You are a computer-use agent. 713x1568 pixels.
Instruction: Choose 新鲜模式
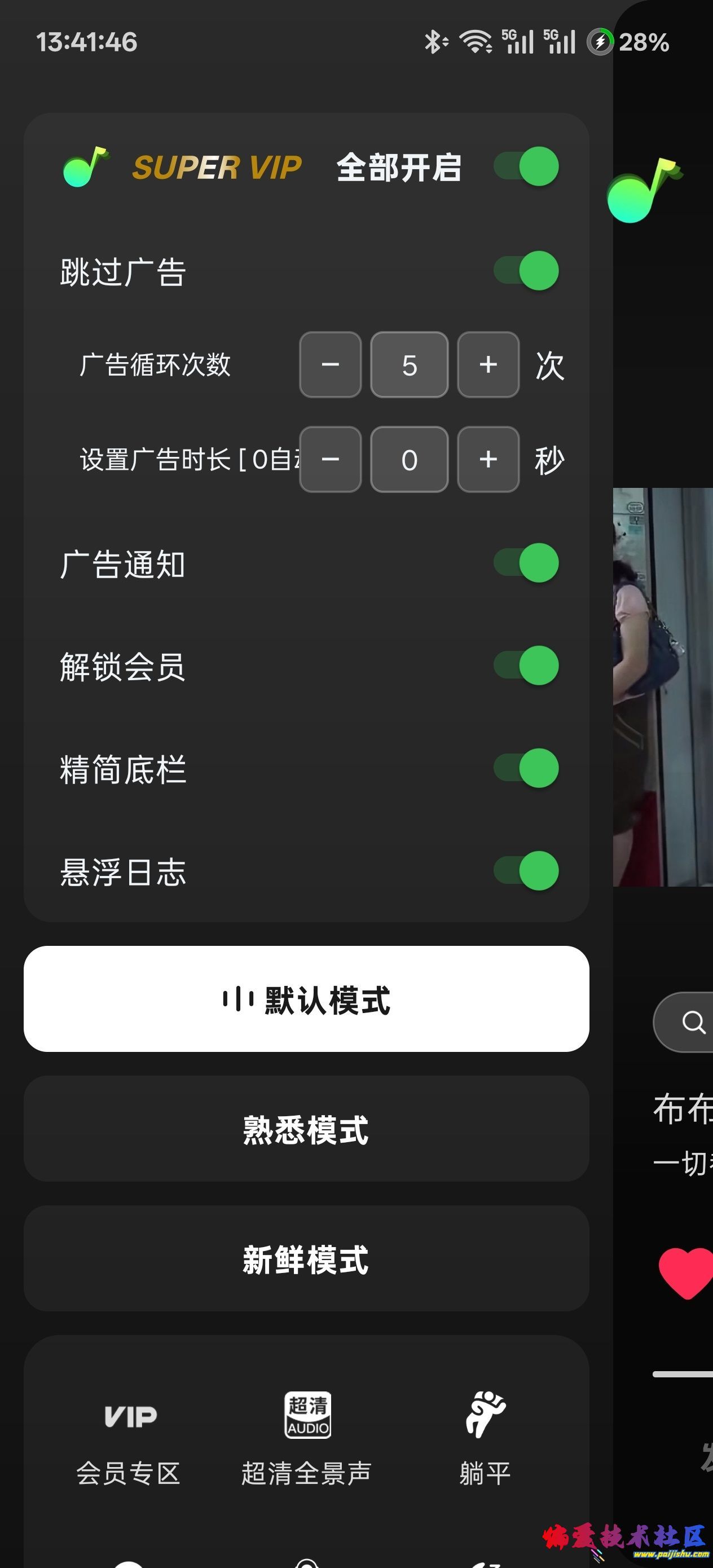(306, 1258)
